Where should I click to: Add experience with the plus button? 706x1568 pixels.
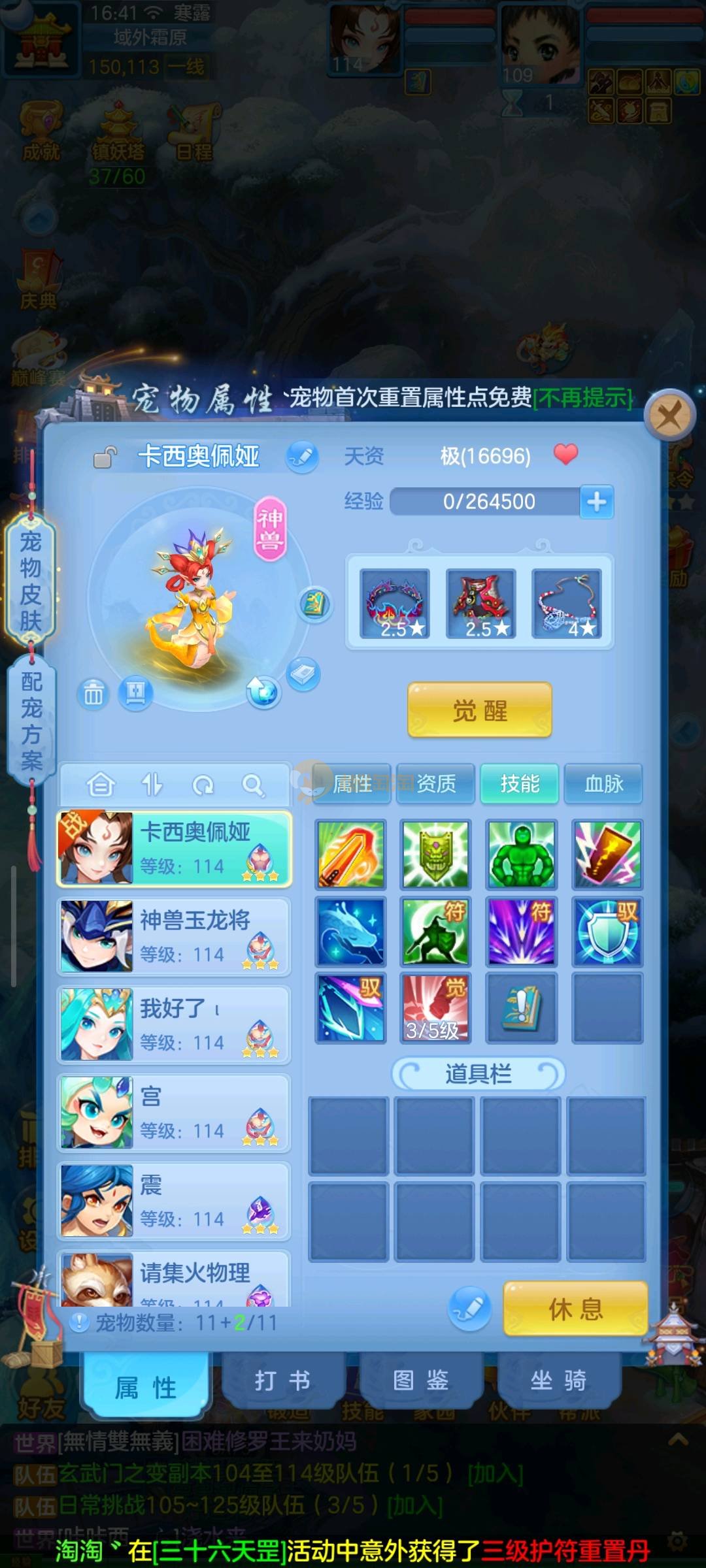tap(596, 502)
